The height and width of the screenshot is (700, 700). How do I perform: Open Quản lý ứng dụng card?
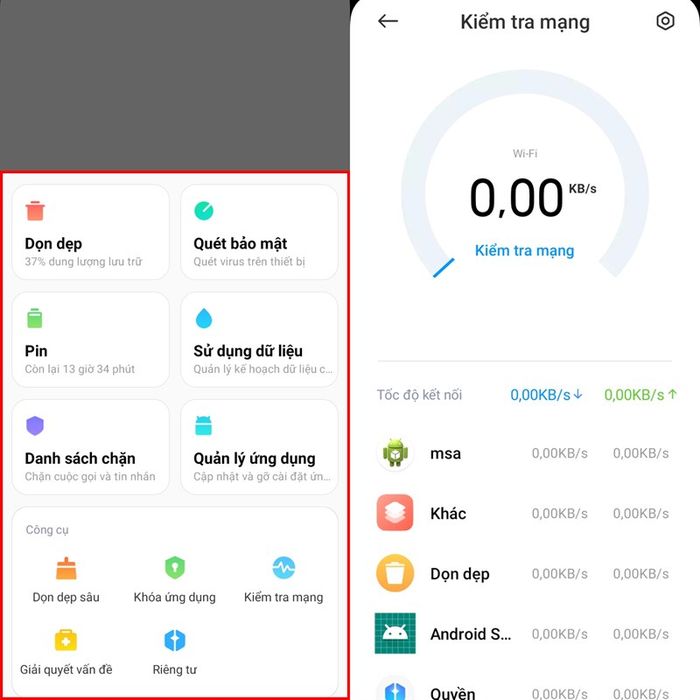[x=259, y=447]
